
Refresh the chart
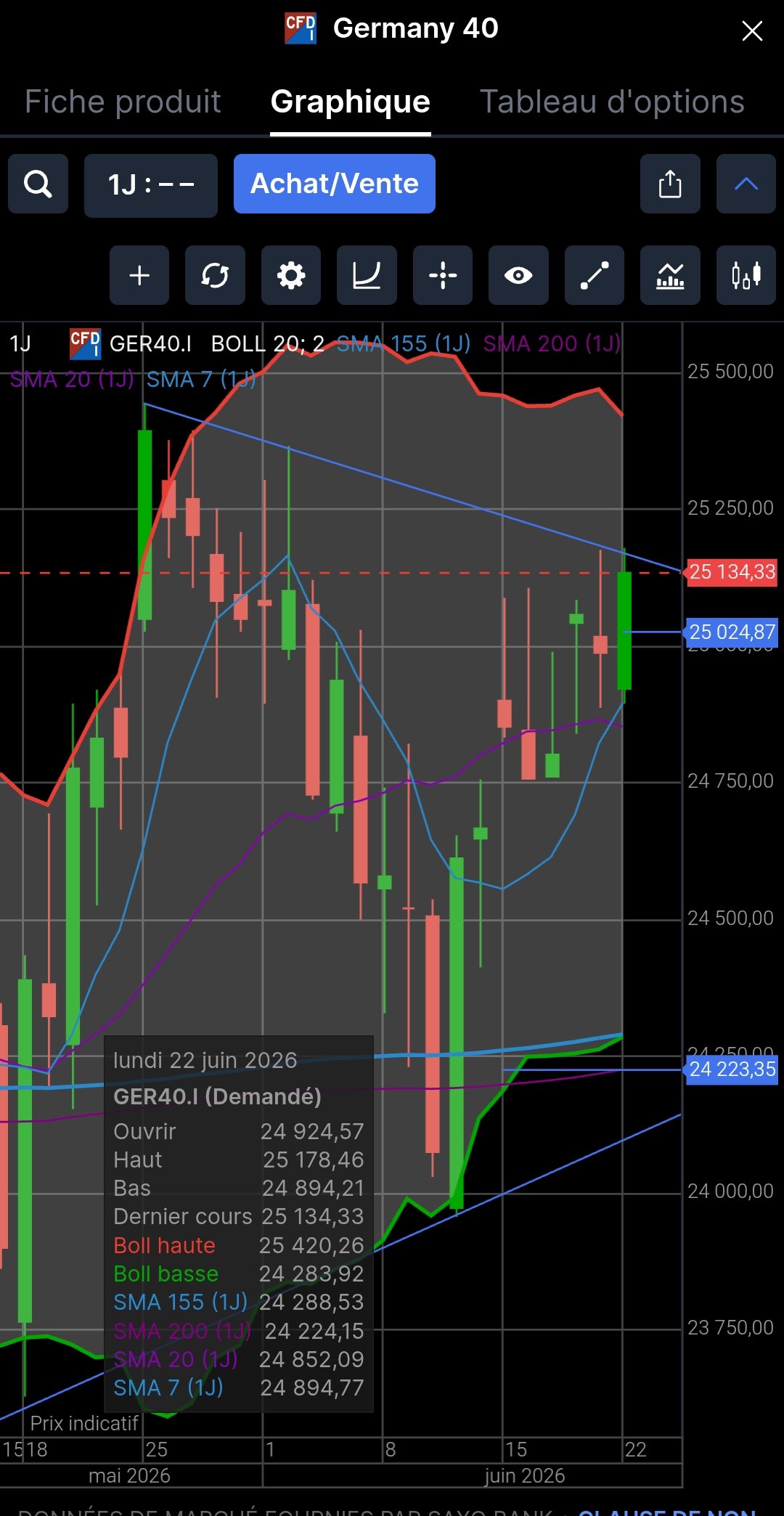click(215, 275)
